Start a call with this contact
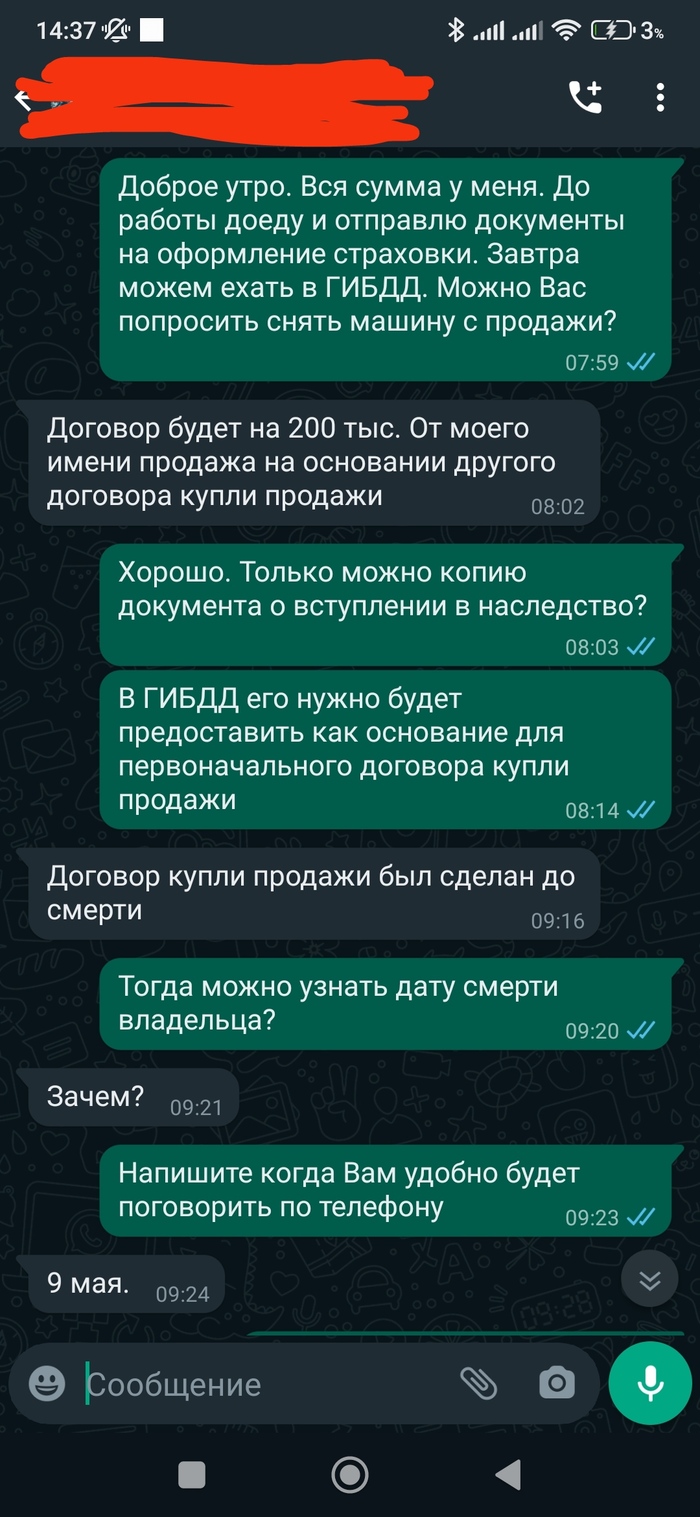The width and height of the screenshot is (700, 1517). [x=585, y=97]
